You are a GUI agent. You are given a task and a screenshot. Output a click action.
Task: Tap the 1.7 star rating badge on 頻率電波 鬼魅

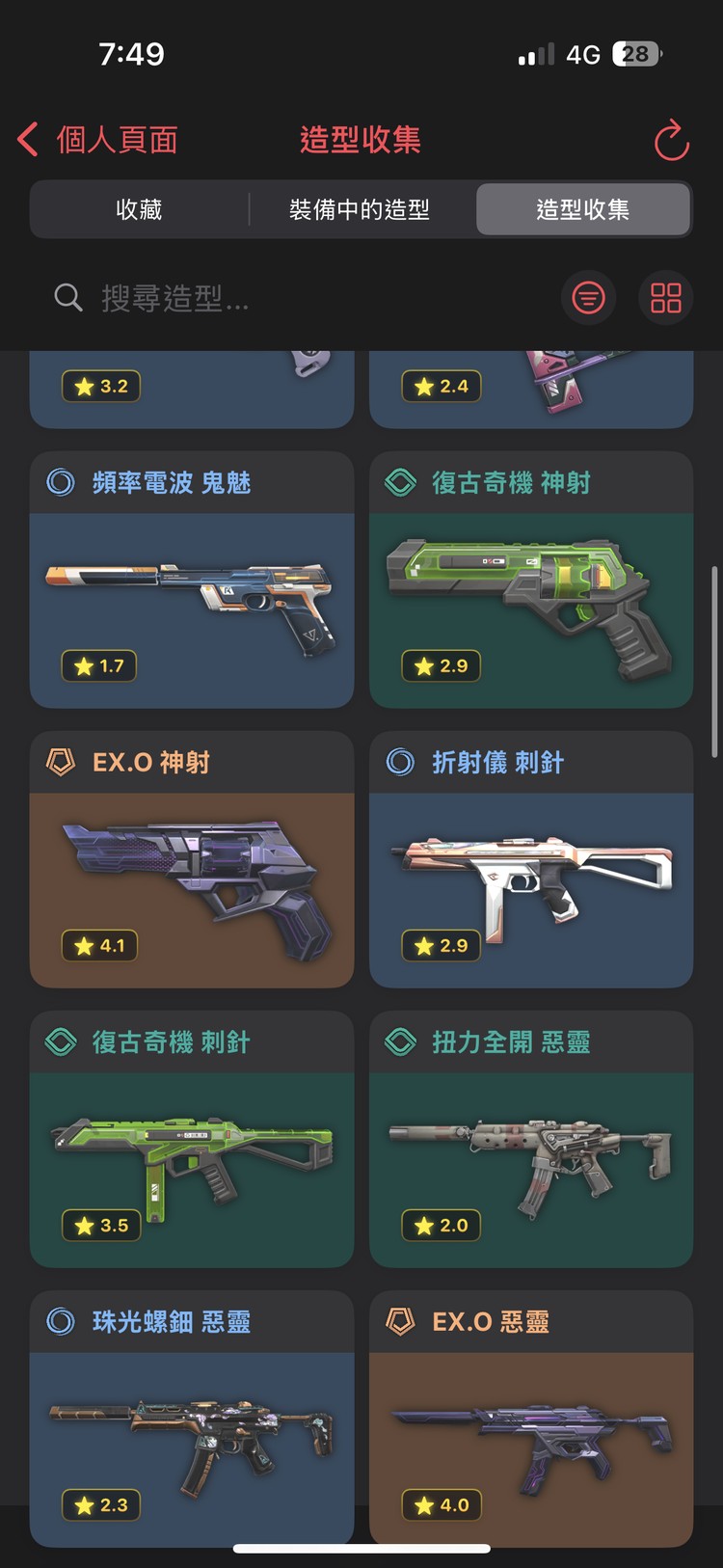[99, 665]
